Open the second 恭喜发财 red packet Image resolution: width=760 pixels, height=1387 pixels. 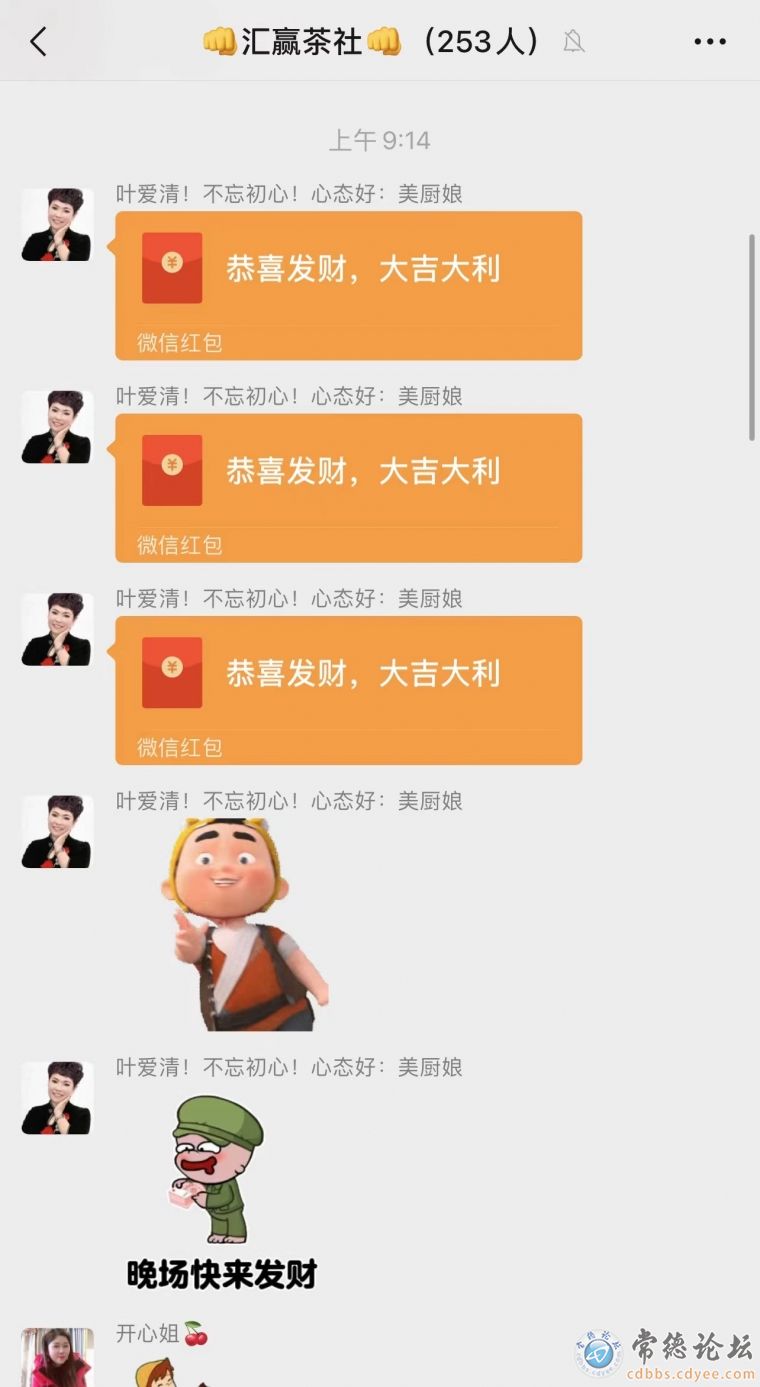(x=348, y=487)
